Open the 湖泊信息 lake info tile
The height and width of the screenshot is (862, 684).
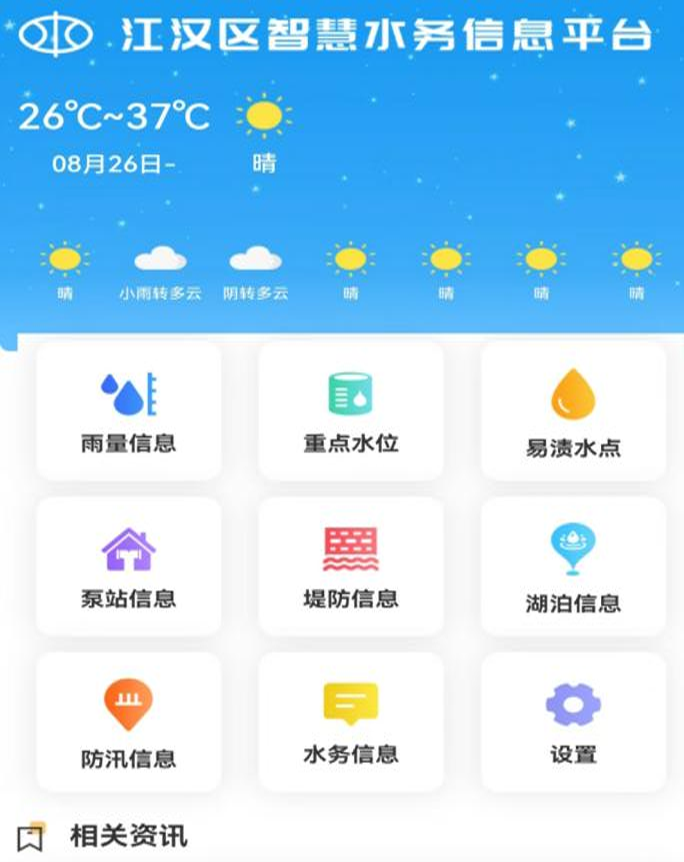coord(573,567)
